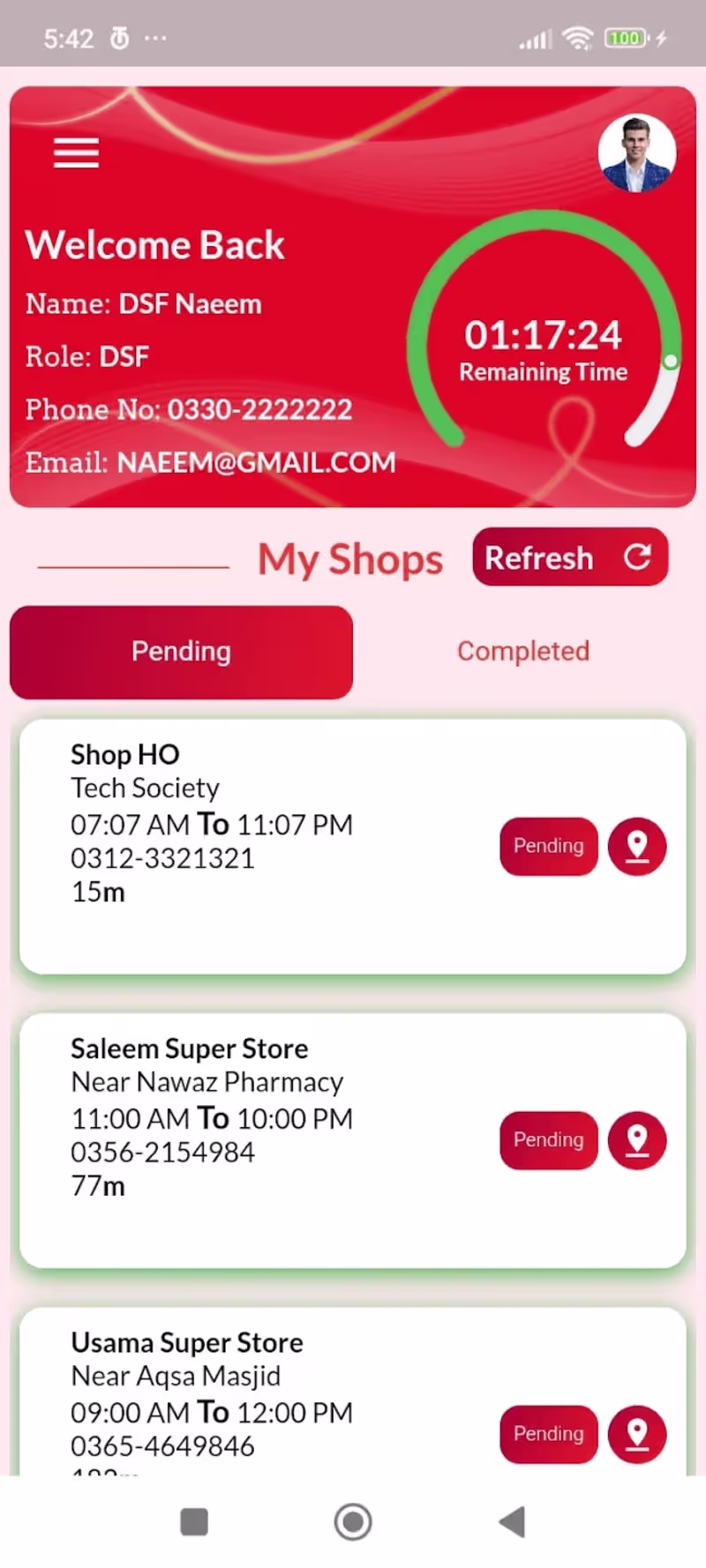706x1568 pixels.
Task: View Usama Super Store location pin
Action: tap(637, 1434)
